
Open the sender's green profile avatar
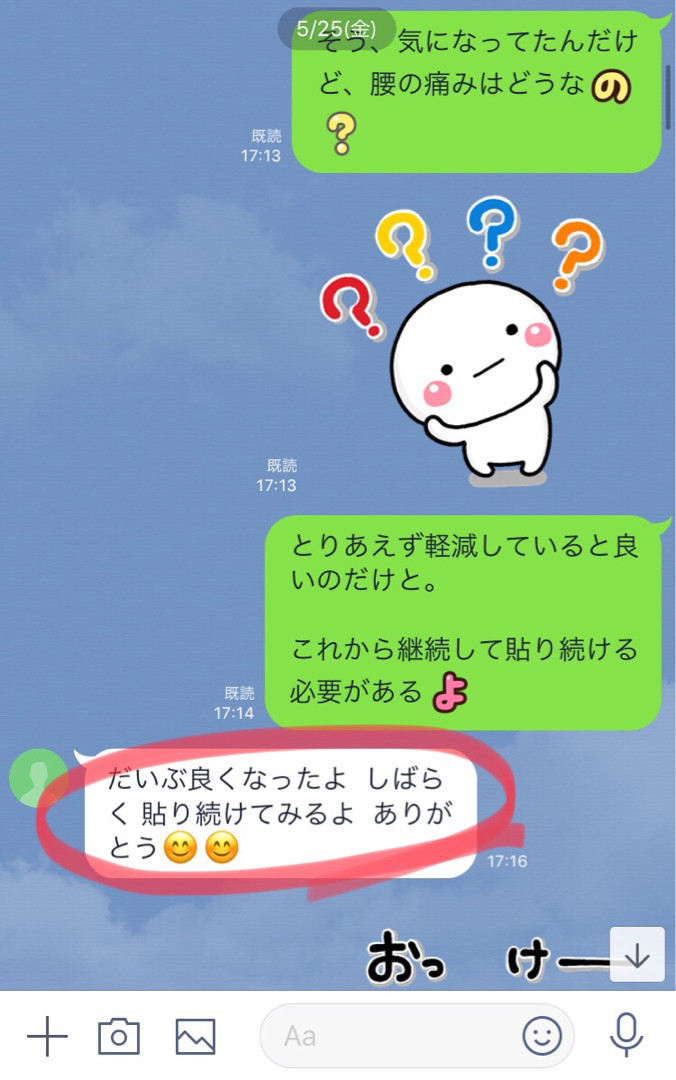tap(38, 777)
